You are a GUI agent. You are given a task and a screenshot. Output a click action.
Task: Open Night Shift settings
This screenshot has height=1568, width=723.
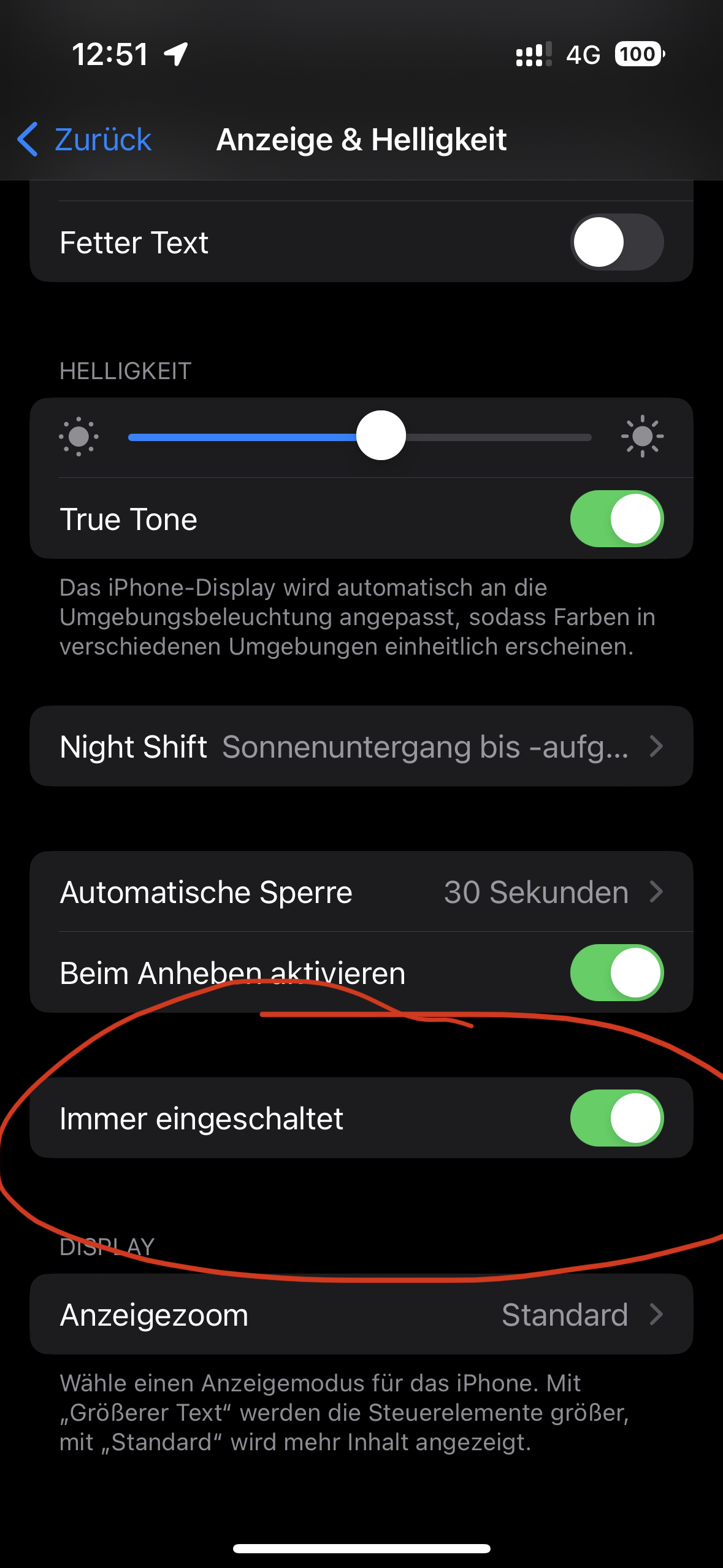(361, 747)
